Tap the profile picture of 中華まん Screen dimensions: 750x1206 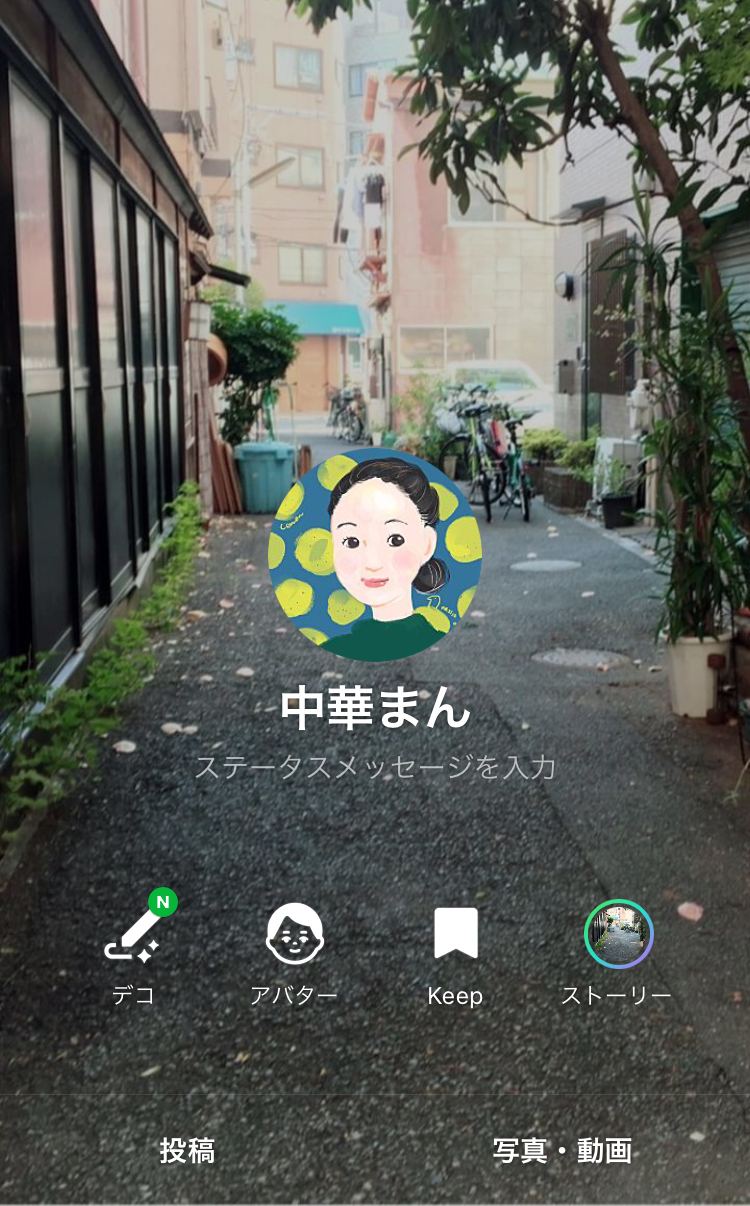375,555
